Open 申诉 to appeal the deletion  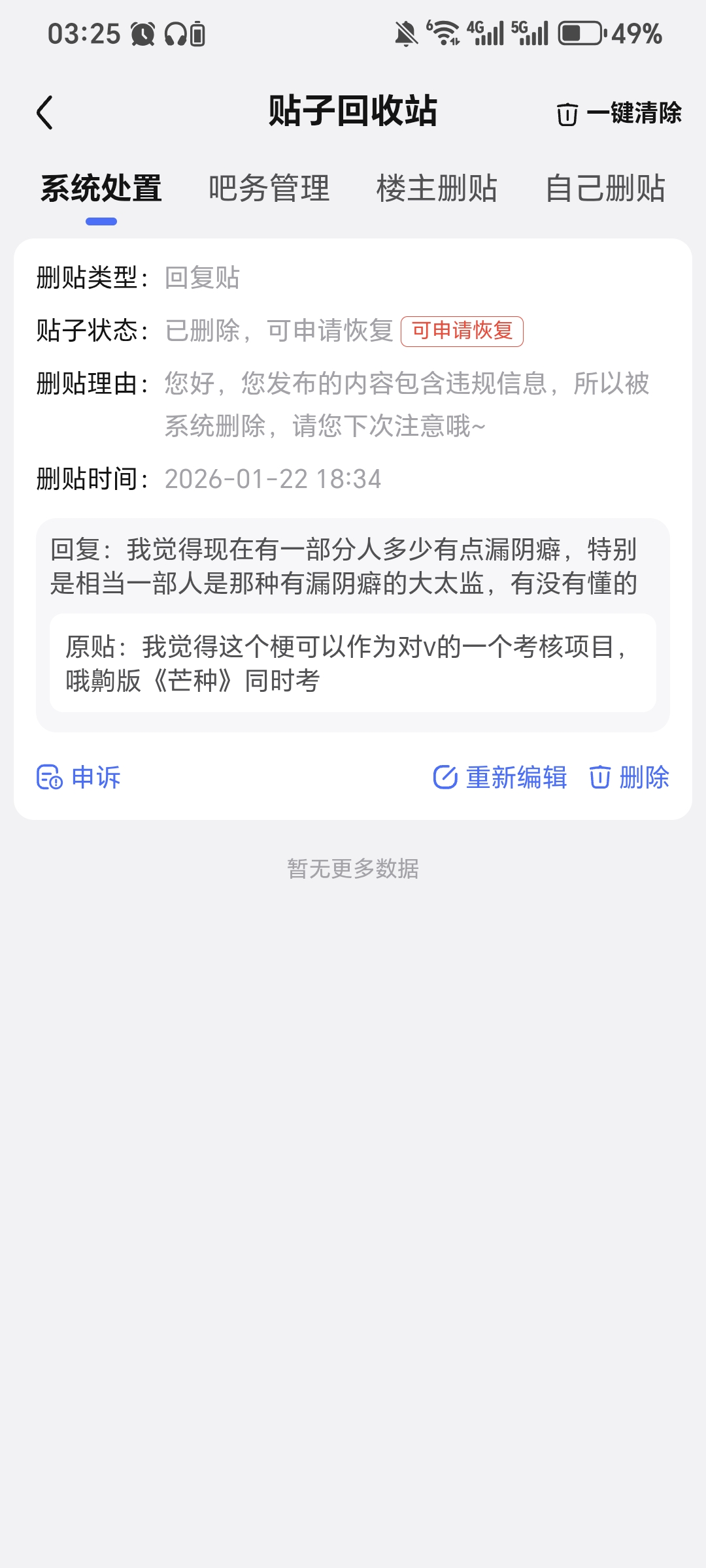point(79,777)
